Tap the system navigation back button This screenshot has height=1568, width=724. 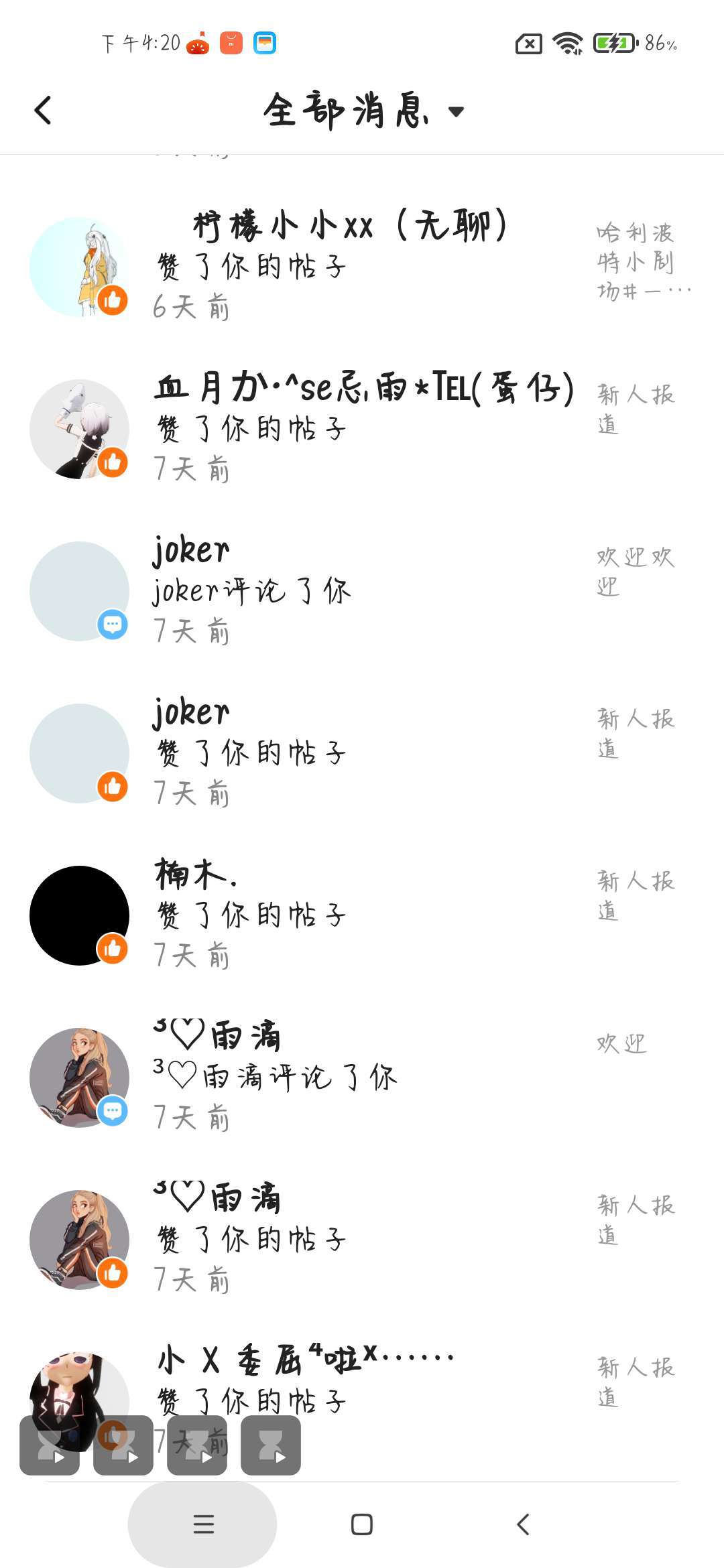tap(524, 1524)
